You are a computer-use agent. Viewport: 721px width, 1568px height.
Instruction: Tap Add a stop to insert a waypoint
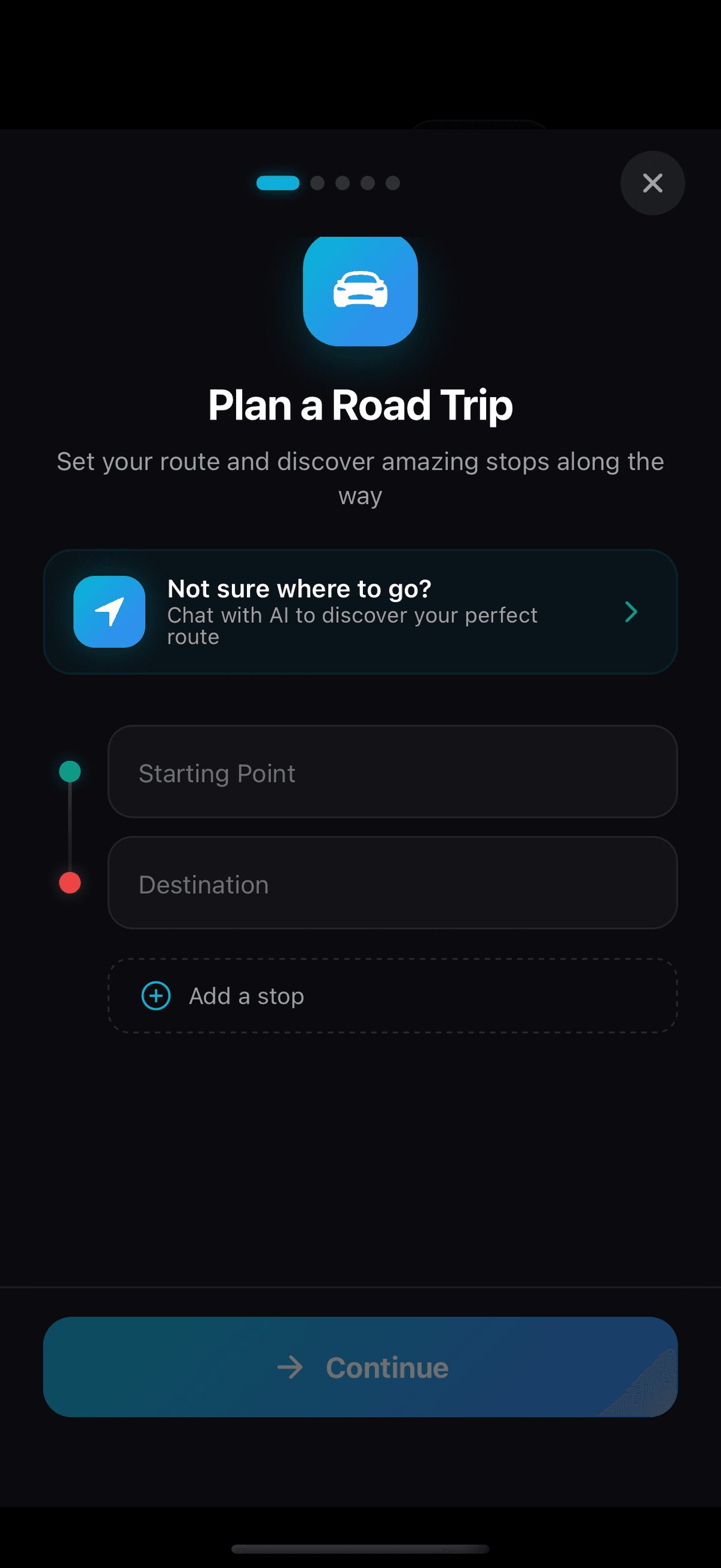pyautogui.click(x=392, y=996)
